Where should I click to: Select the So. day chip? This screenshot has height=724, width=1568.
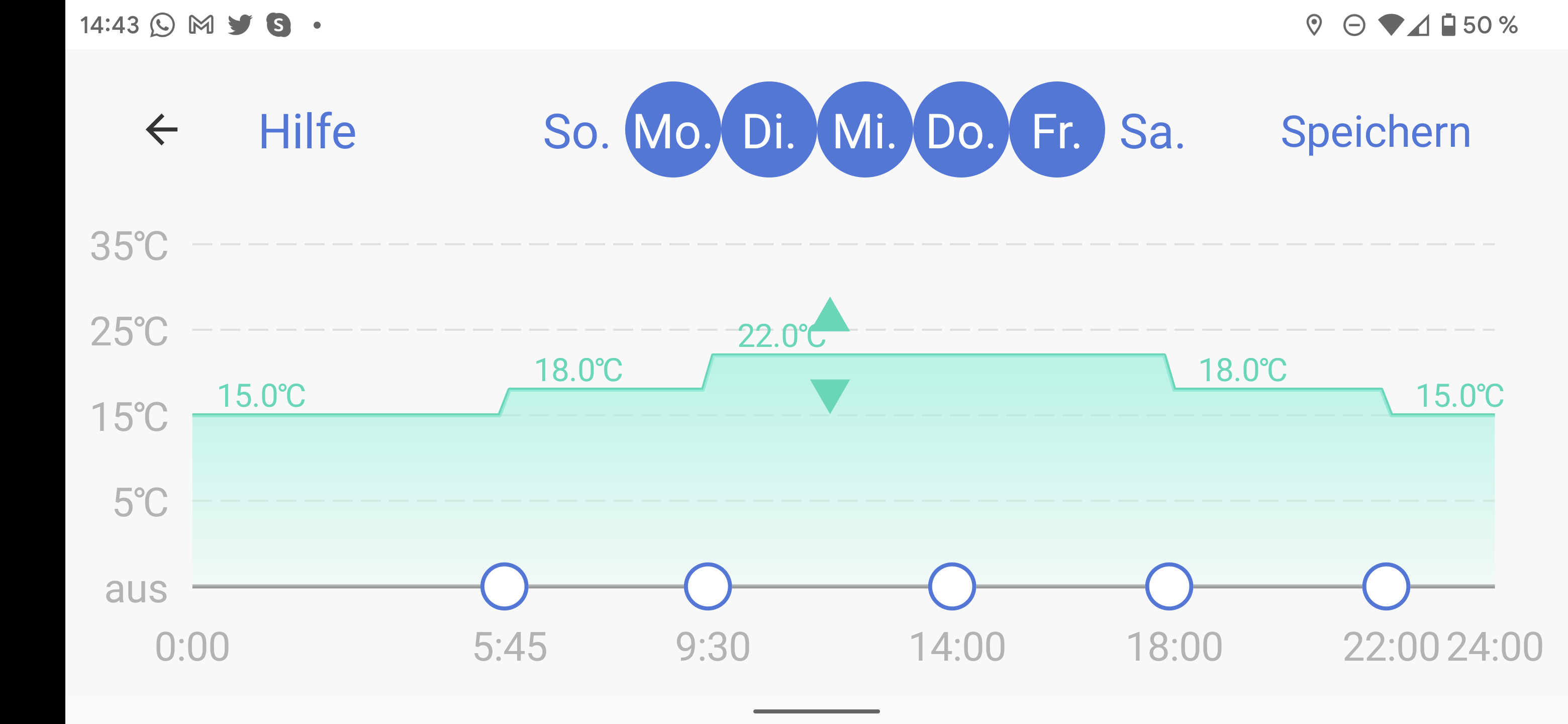click(576, 132)
